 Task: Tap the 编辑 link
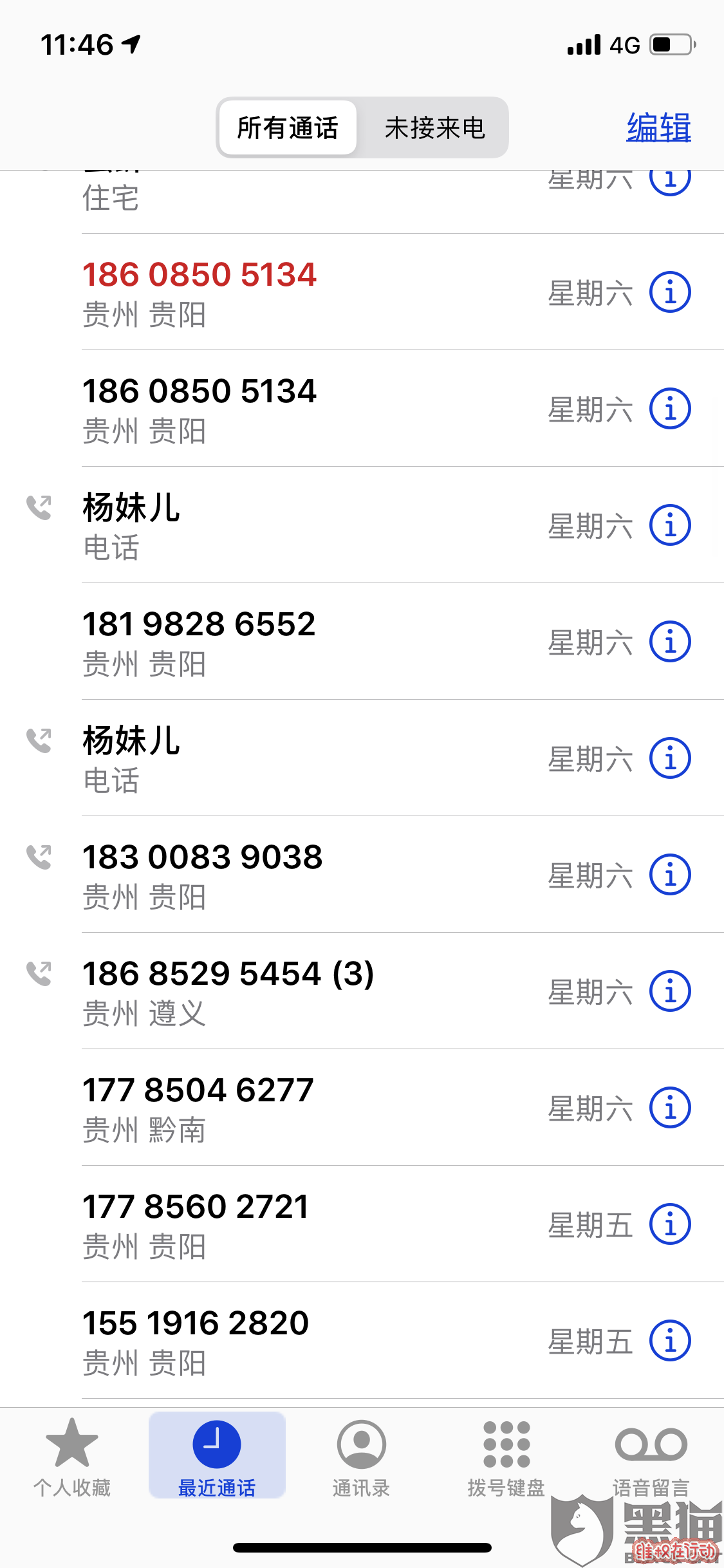[658, 127]
